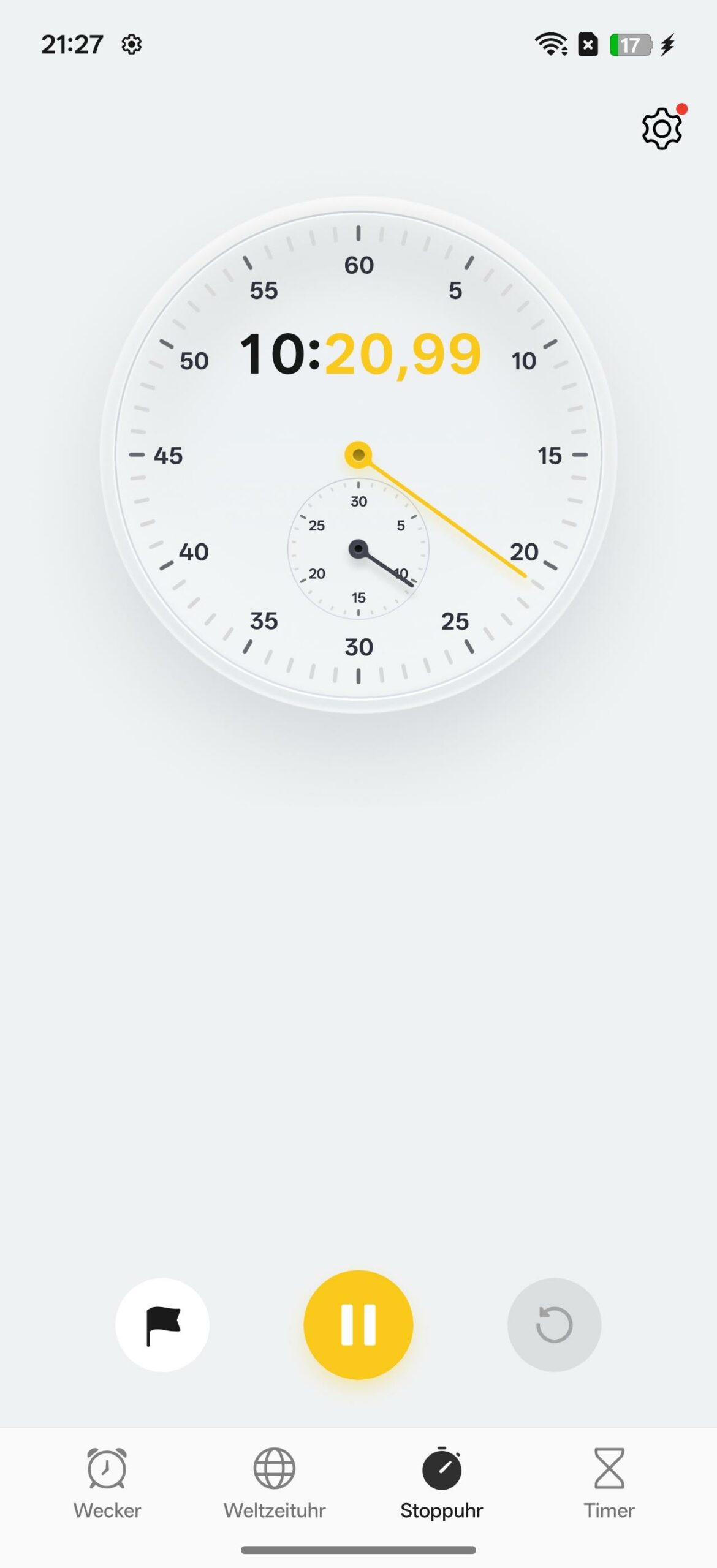Select the Stoppuhr tab
This screenshot has height=1568, width=717.
(441, 1483)
